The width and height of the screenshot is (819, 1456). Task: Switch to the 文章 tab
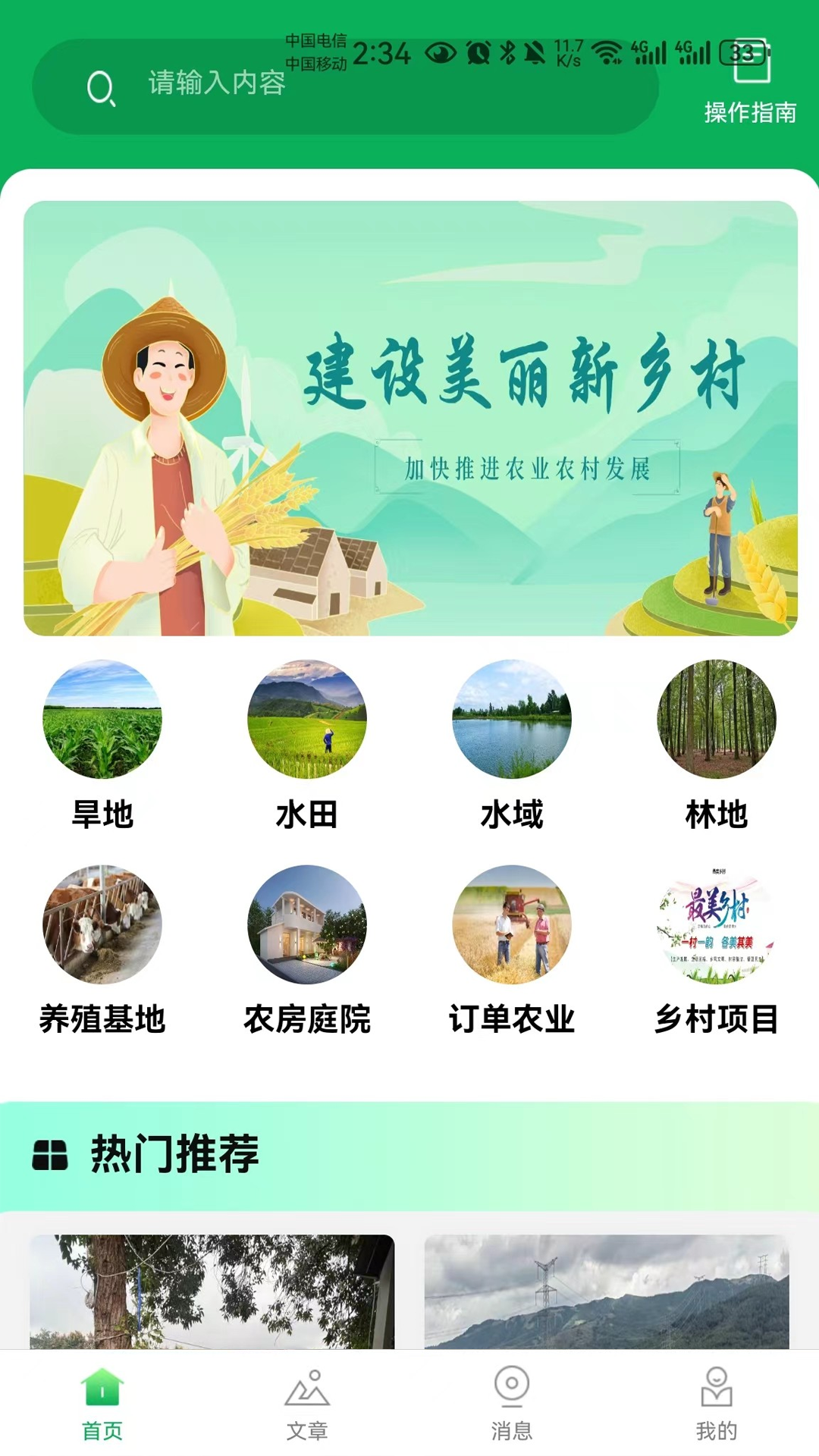click(x=307, y=1403)
